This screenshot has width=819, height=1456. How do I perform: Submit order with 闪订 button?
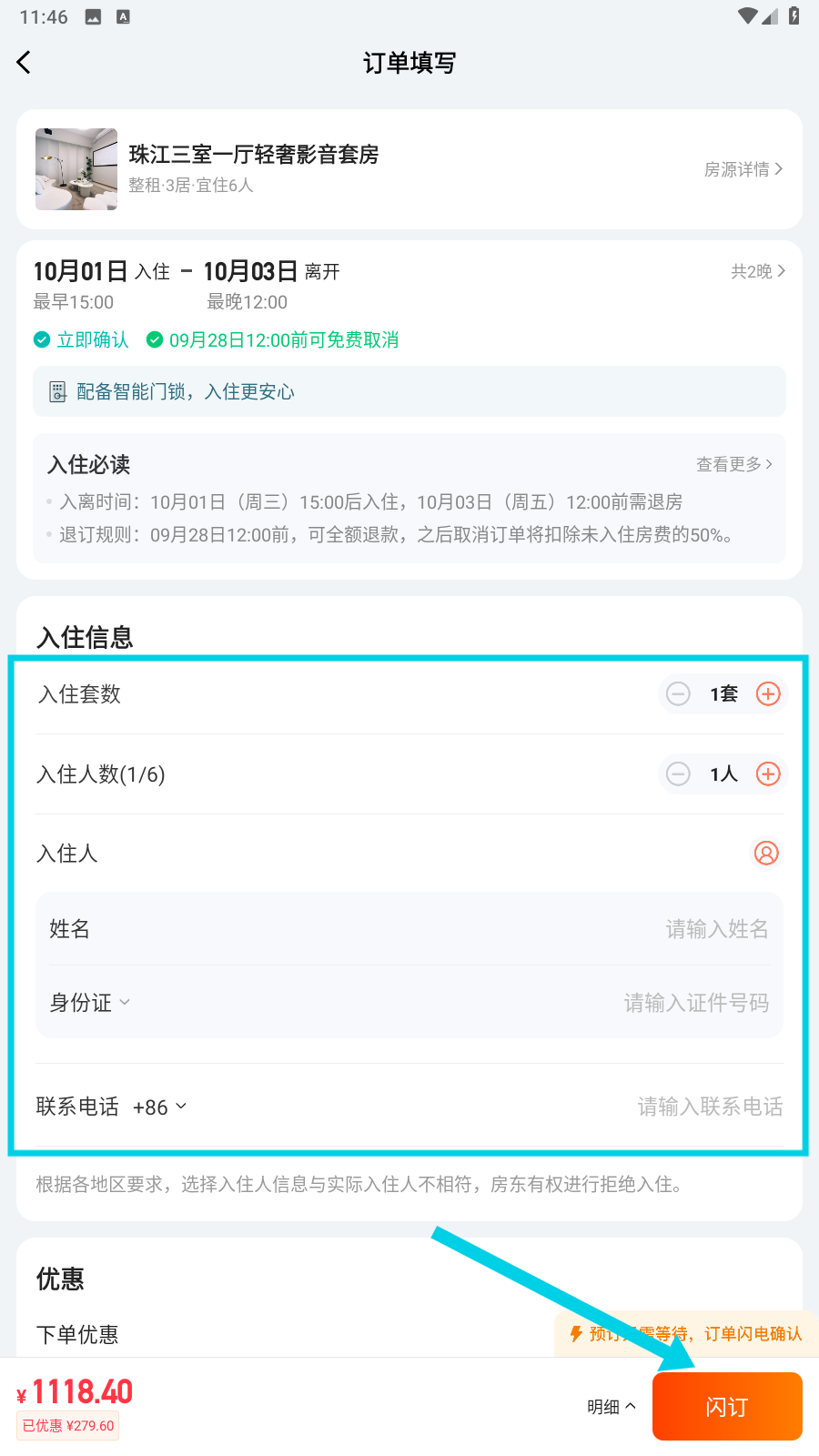(726, 1407)
